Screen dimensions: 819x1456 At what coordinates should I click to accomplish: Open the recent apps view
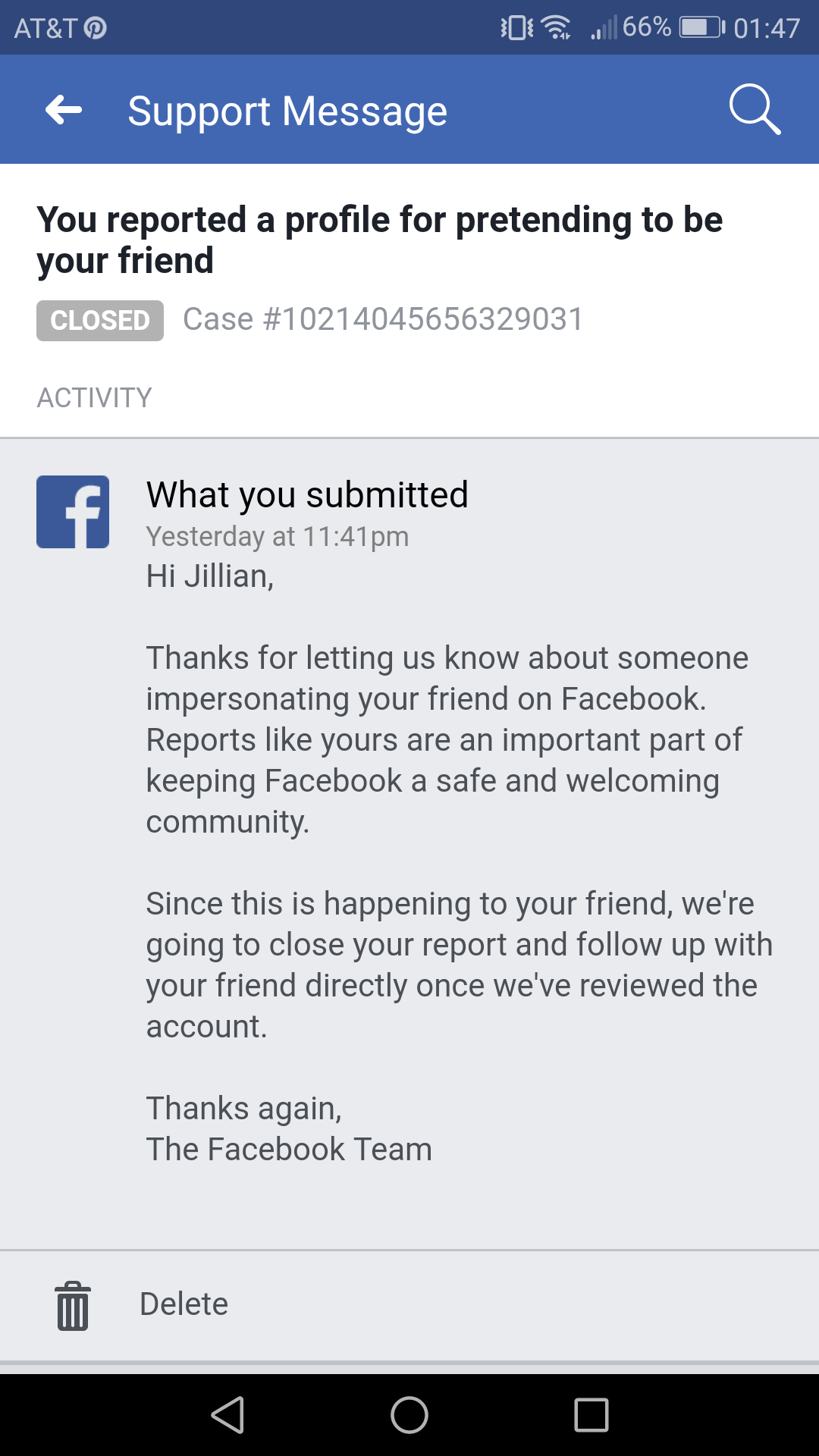click(591, 1415)
